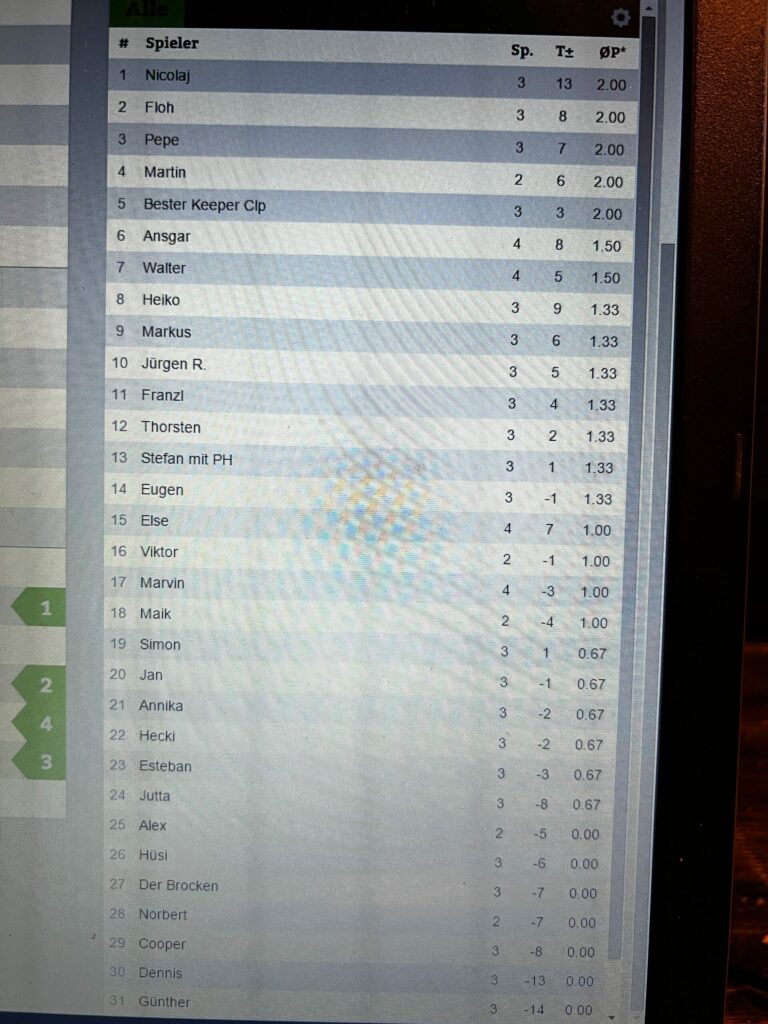Viewport: 768px width, 1024px height.
Task: Click the scrollbar up arrow
Action: click(648, 10)
